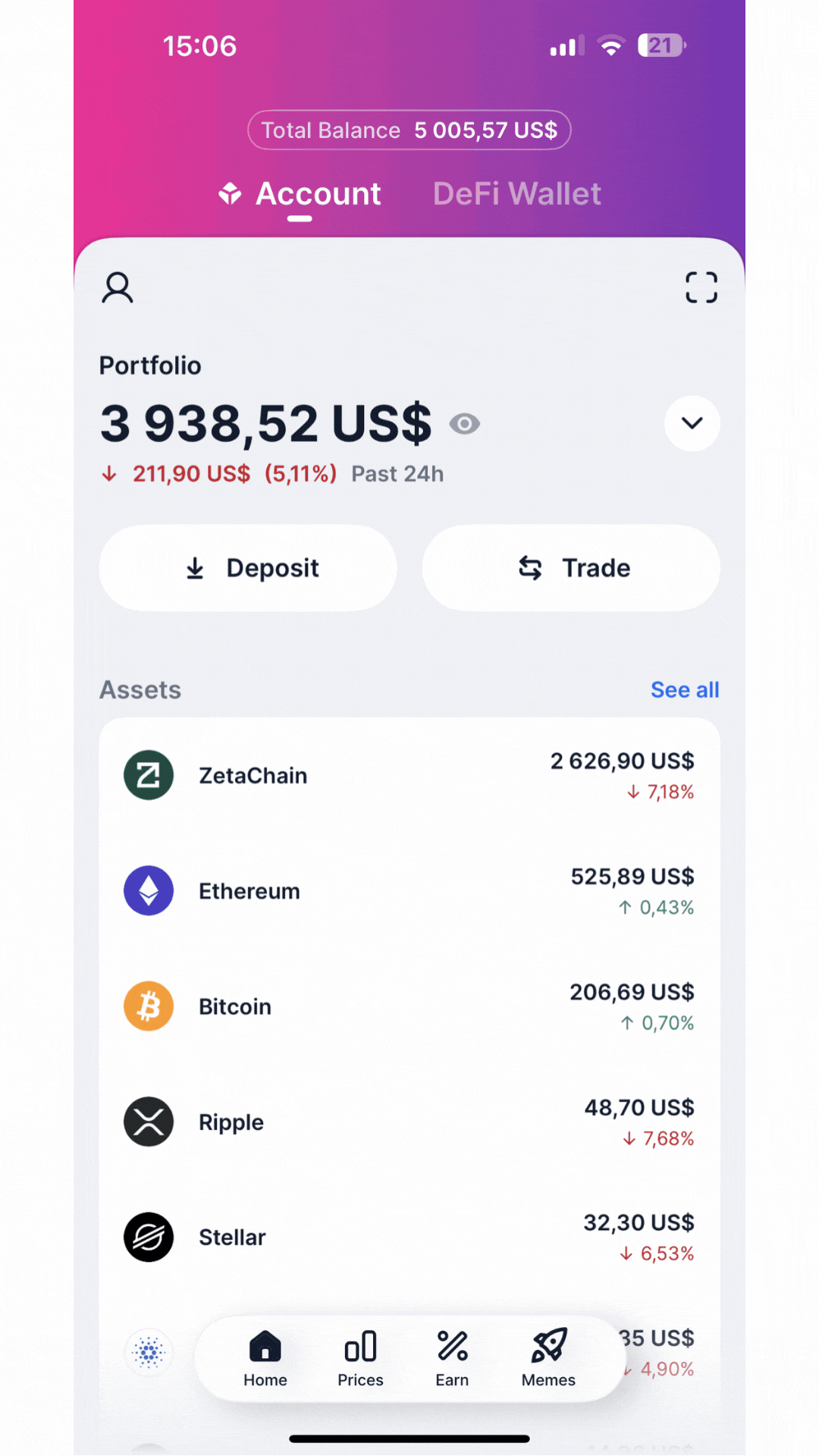This screenshot has height=1456, width=819.
Task: Open the Trade button
Action: [x=570, y=567]
